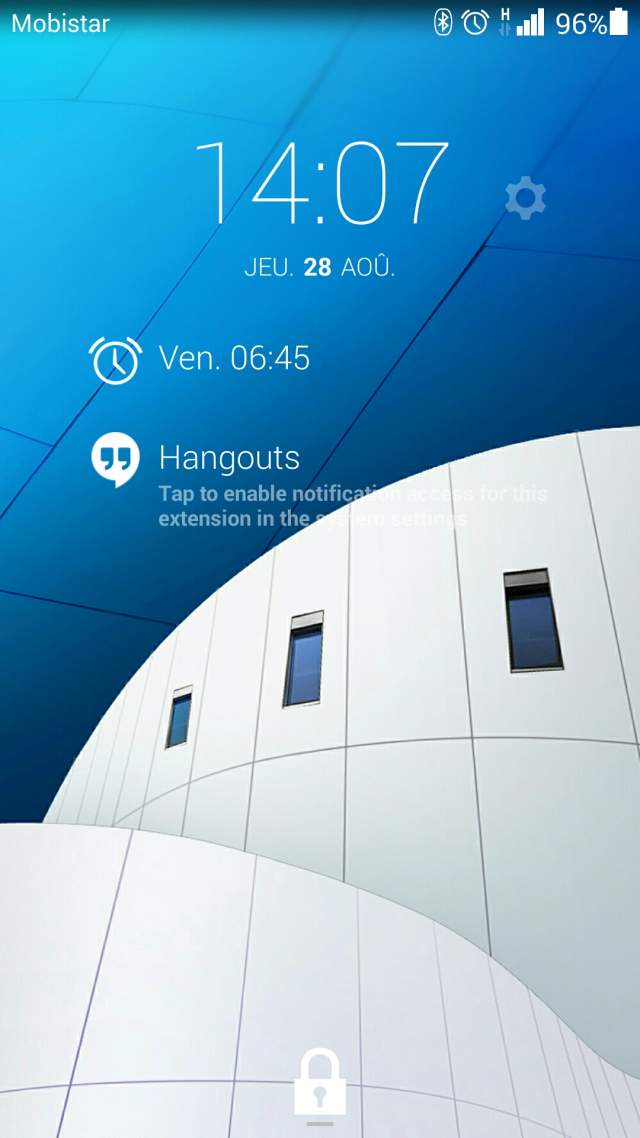Open the 14:07 clock widget

(x=320, y=182)
